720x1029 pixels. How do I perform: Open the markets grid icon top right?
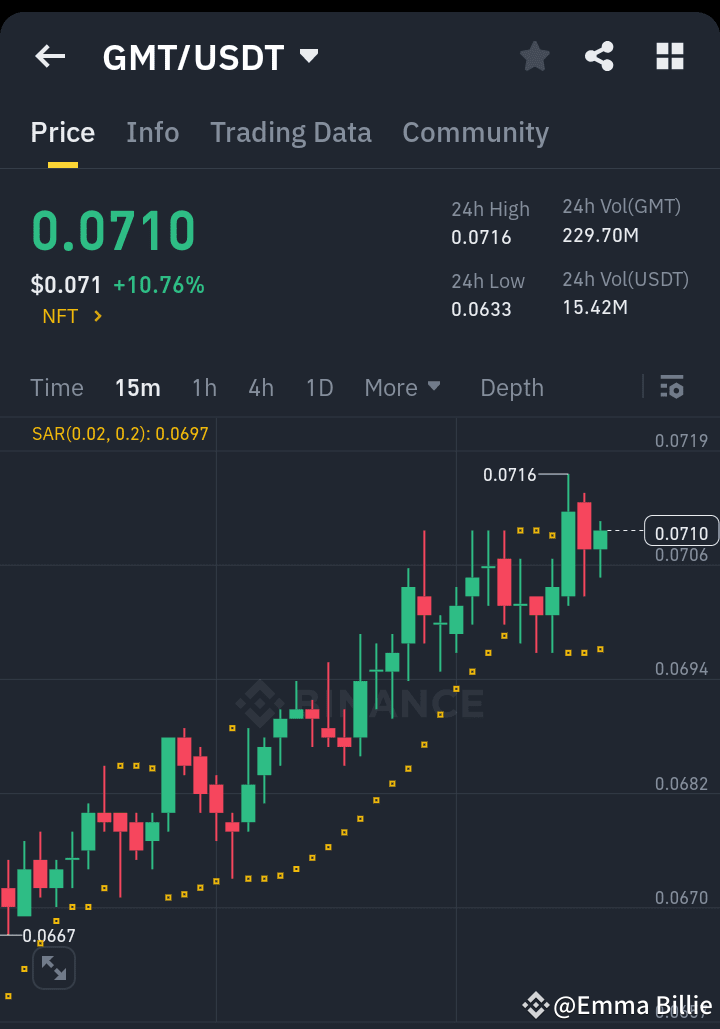click(668, 56)
